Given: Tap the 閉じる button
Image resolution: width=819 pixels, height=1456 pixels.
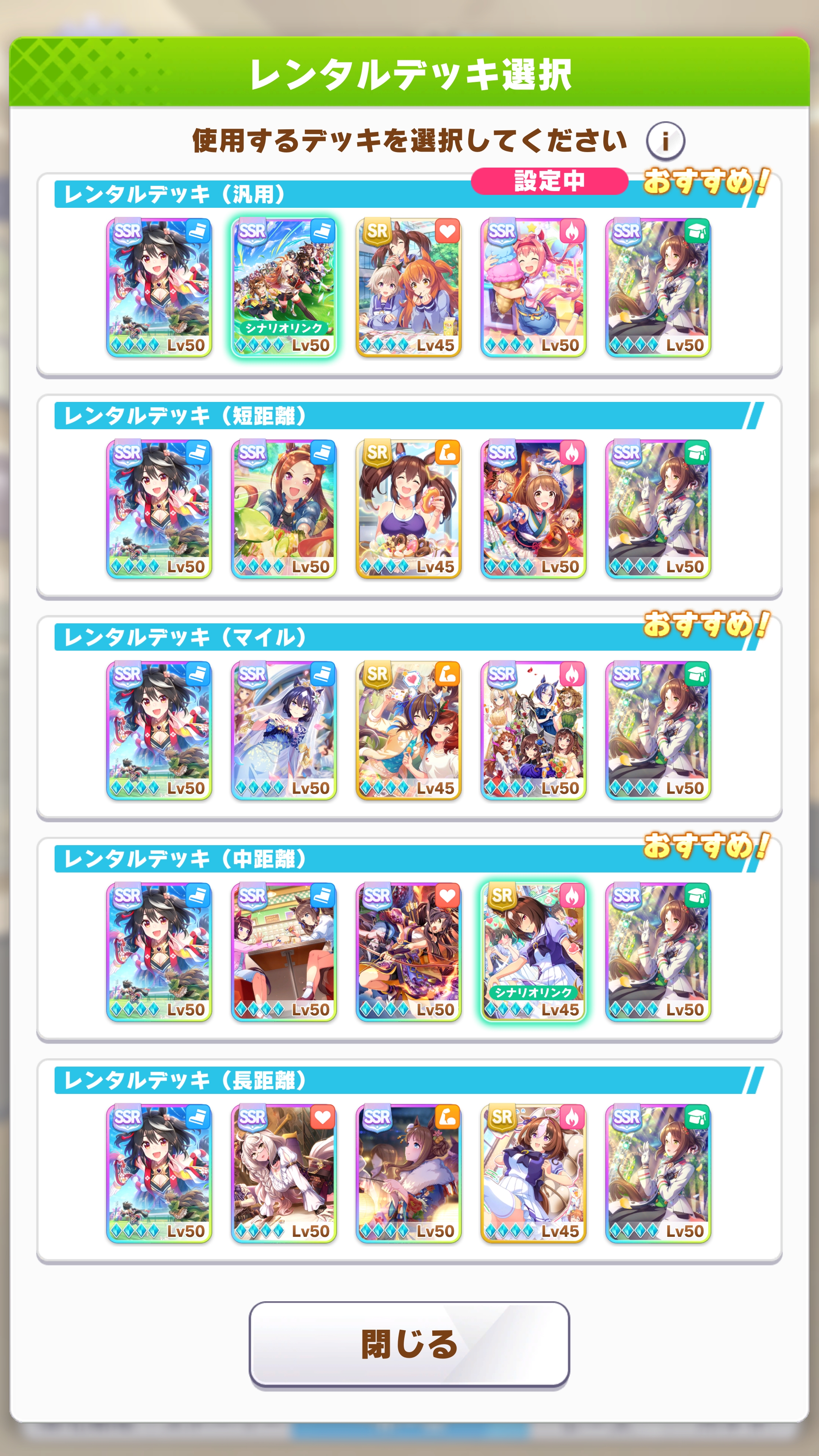Looking at the screenshot, I should click(409, 1344).
